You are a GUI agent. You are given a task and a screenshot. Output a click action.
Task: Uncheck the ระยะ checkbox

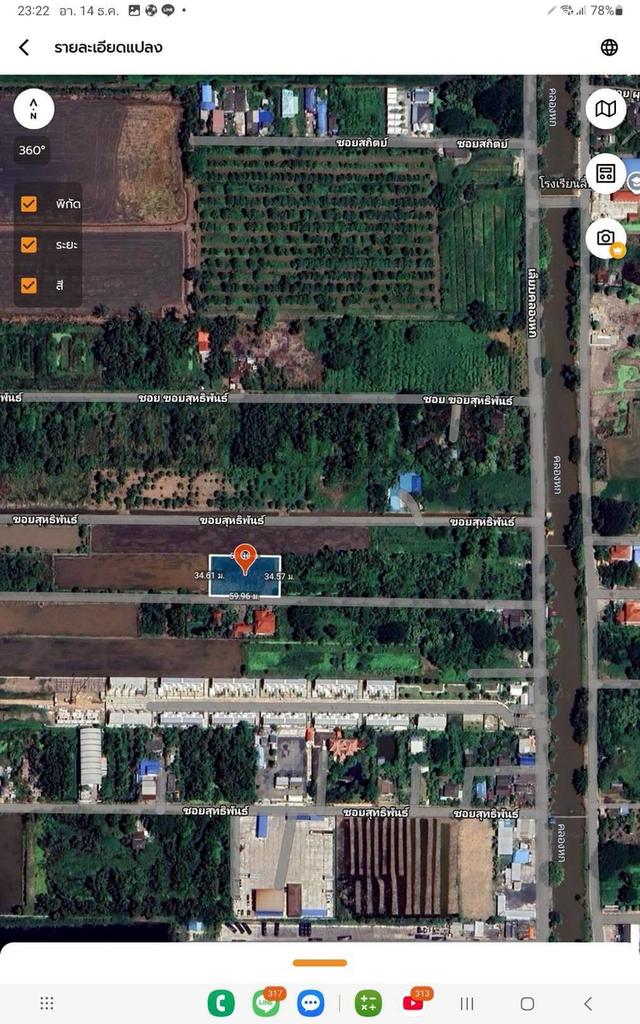click(29, 244)
